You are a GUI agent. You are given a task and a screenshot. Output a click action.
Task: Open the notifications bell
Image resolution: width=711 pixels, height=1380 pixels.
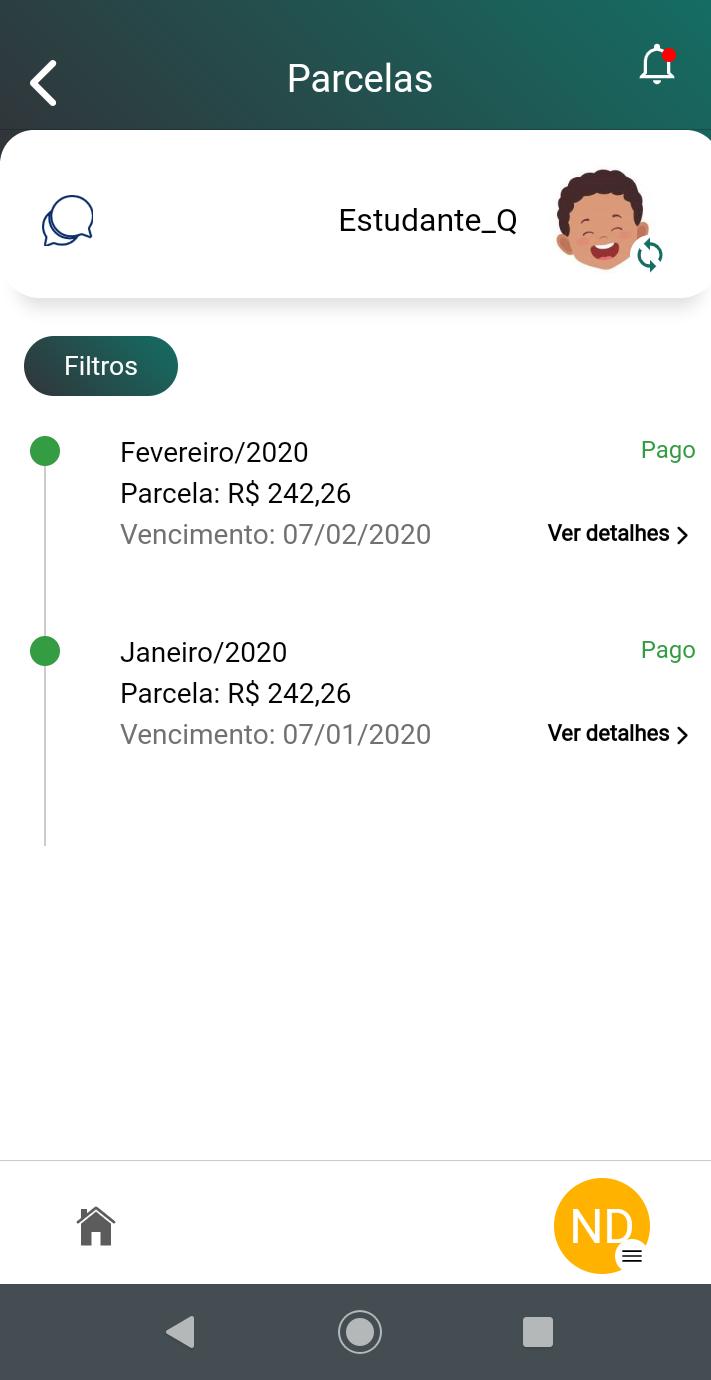658,65
